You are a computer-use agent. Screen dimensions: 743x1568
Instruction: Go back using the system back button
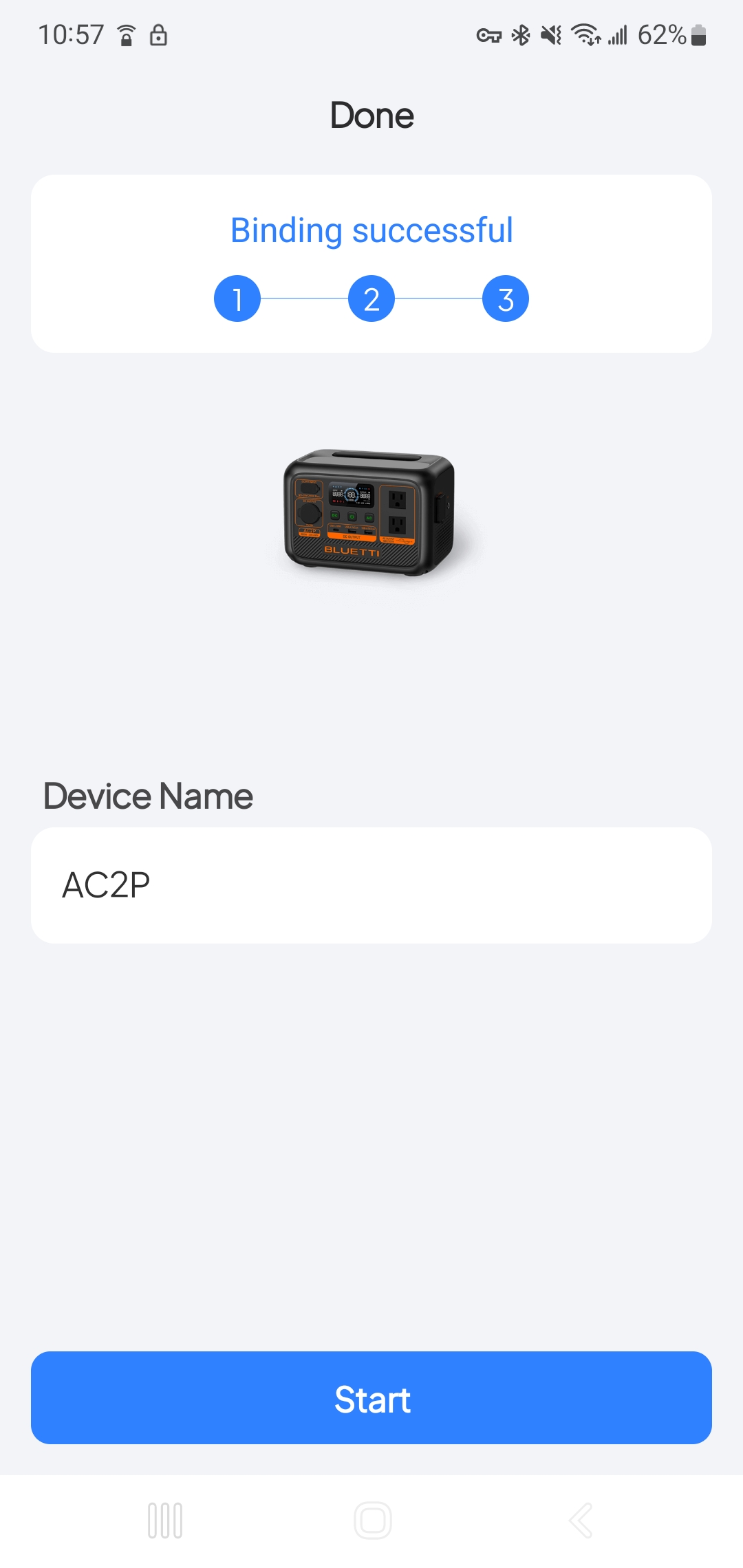[581, 1521]
